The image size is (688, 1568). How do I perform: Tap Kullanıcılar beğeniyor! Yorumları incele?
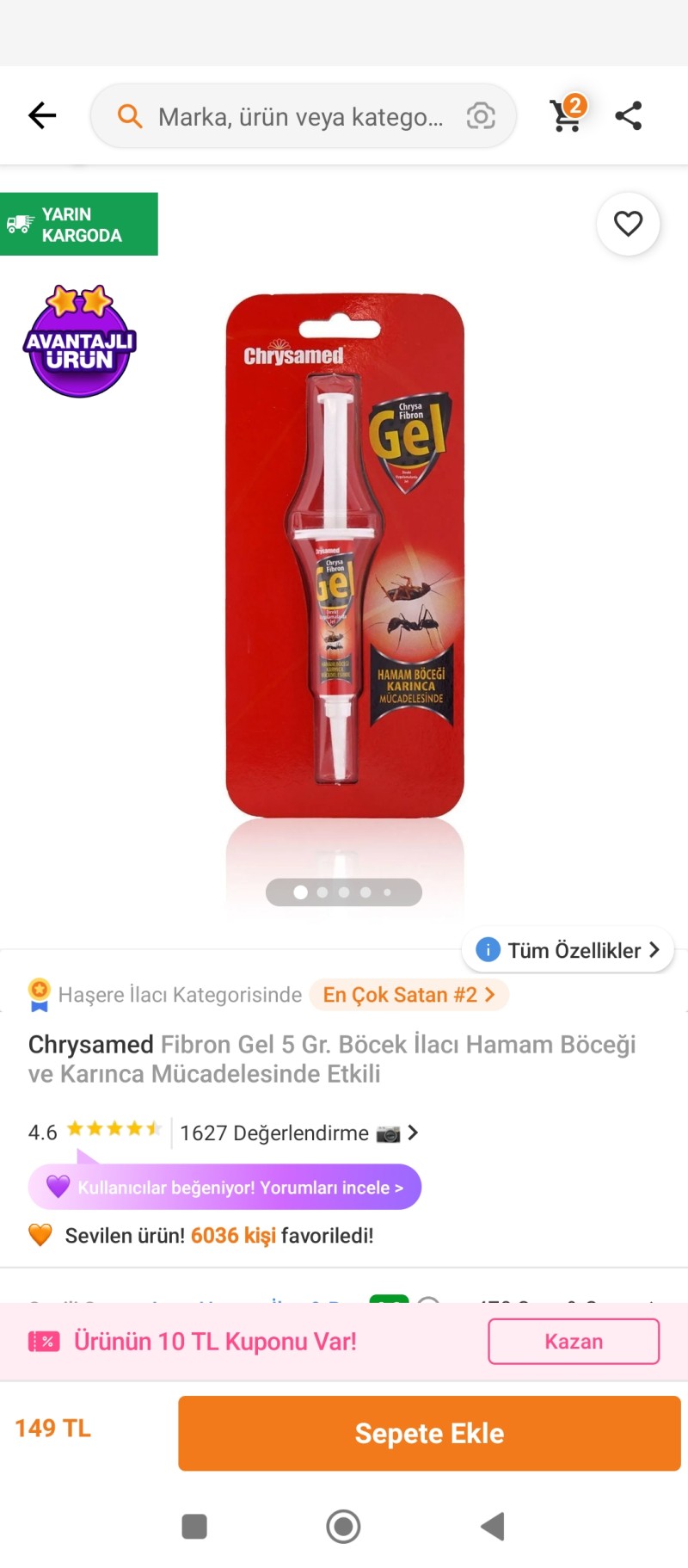click(225, 1188)
